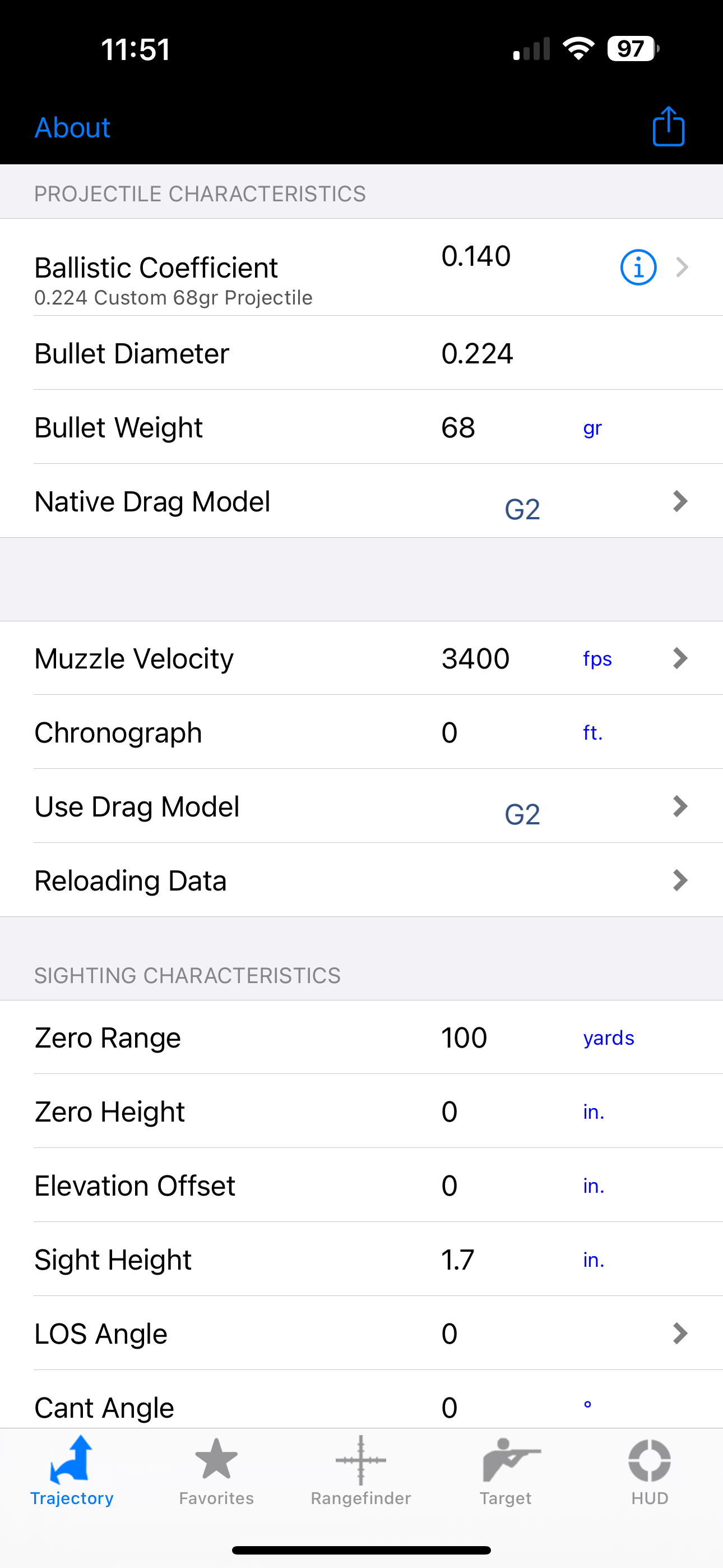The image size is (723, 1568).
Task: Edit the Sight Height field
Action: coord(458,1260)
